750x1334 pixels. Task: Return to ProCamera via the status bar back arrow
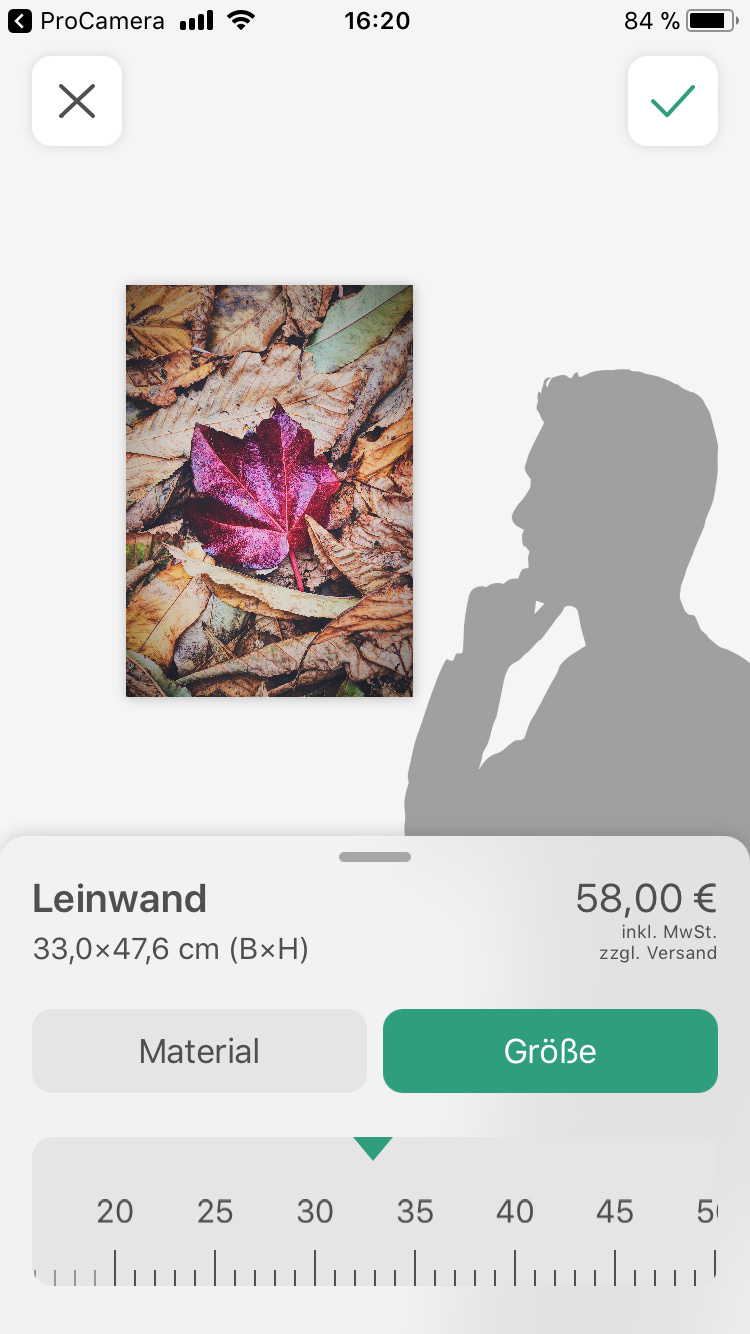click(x=20, y=20)
